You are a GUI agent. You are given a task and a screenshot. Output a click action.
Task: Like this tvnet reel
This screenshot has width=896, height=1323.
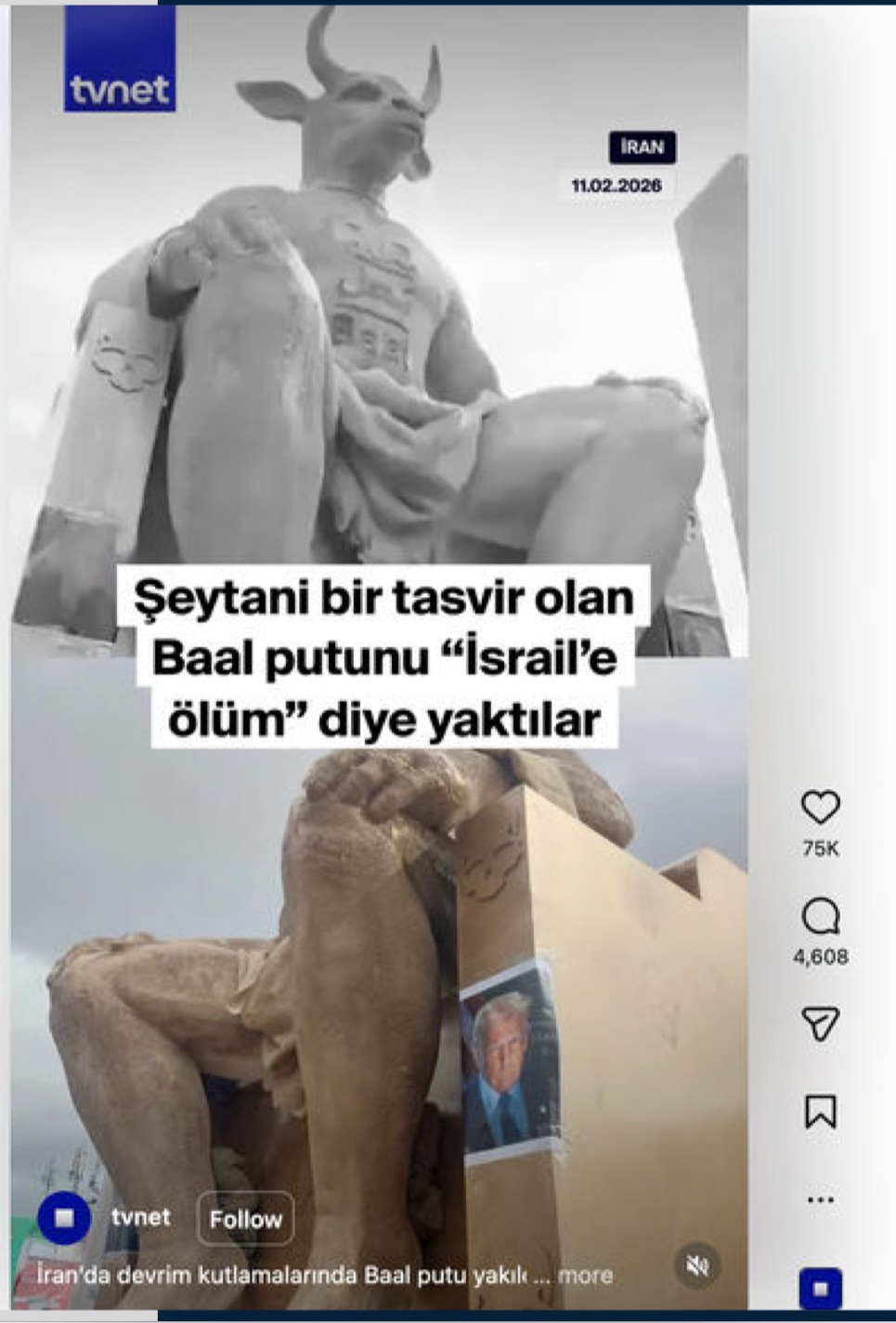(x=820, y=808)
